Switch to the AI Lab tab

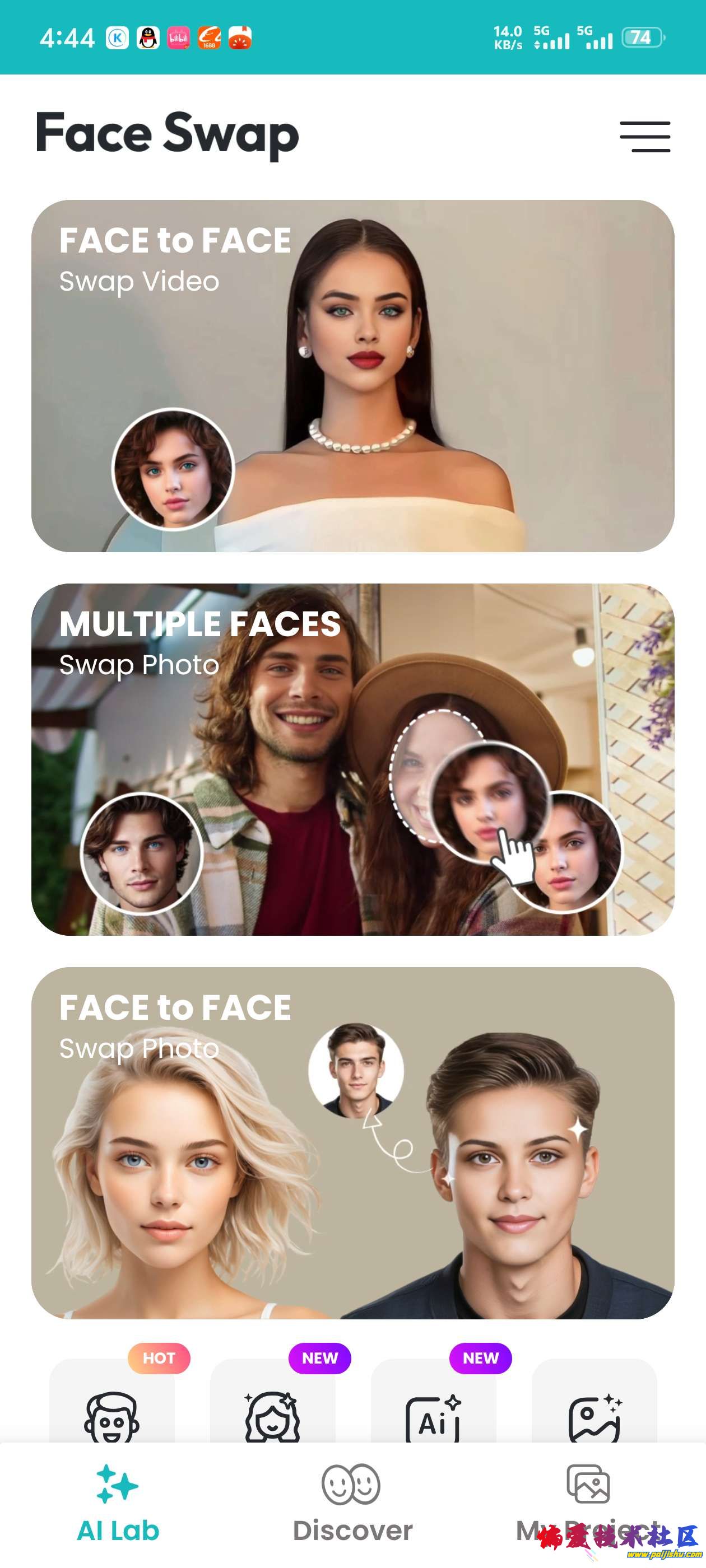coord(118,1504)
